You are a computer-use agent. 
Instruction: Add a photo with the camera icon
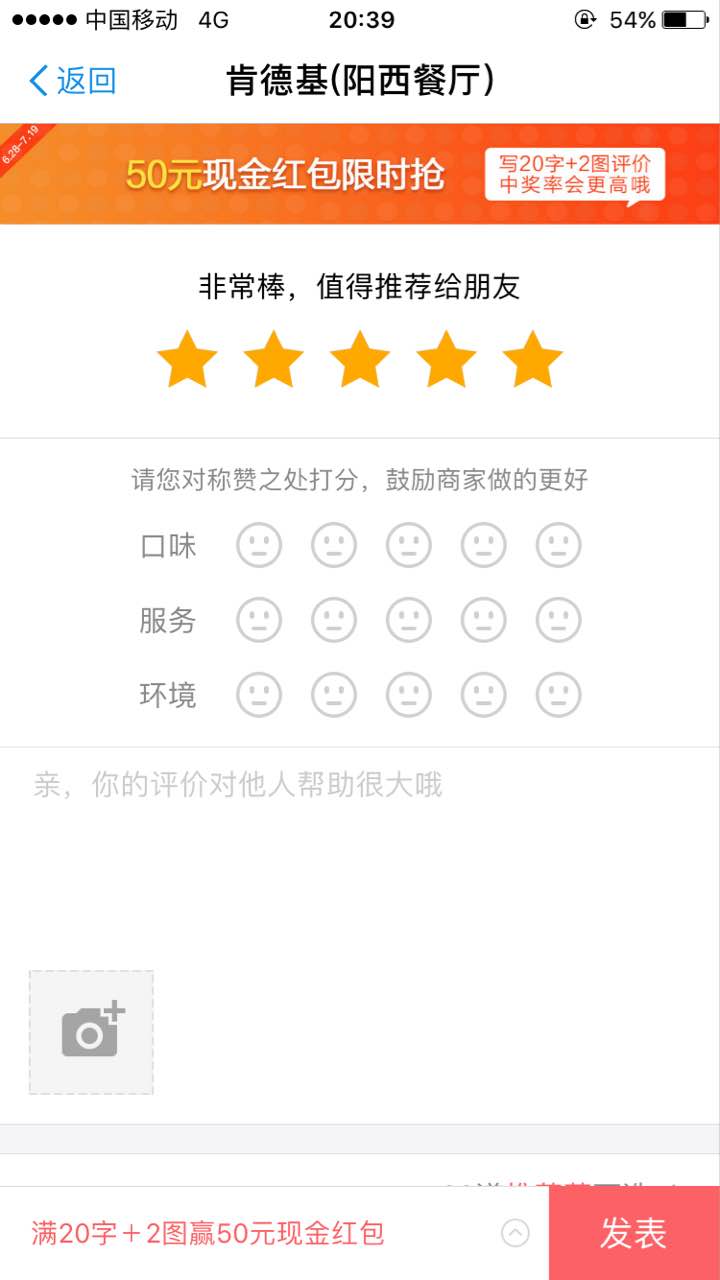pyautogui.click(x=91, y=1032)
